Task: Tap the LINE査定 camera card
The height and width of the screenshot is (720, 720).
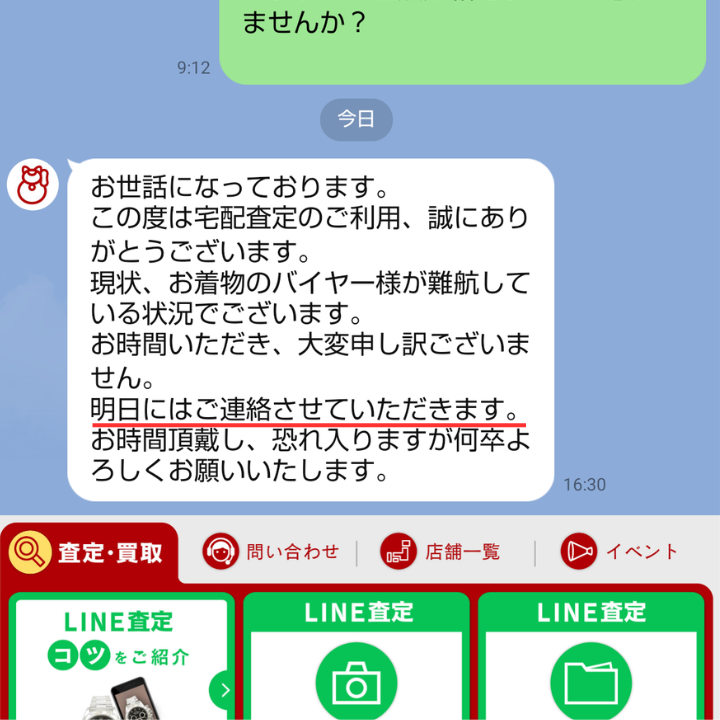Action: click(x=356, y=660)
